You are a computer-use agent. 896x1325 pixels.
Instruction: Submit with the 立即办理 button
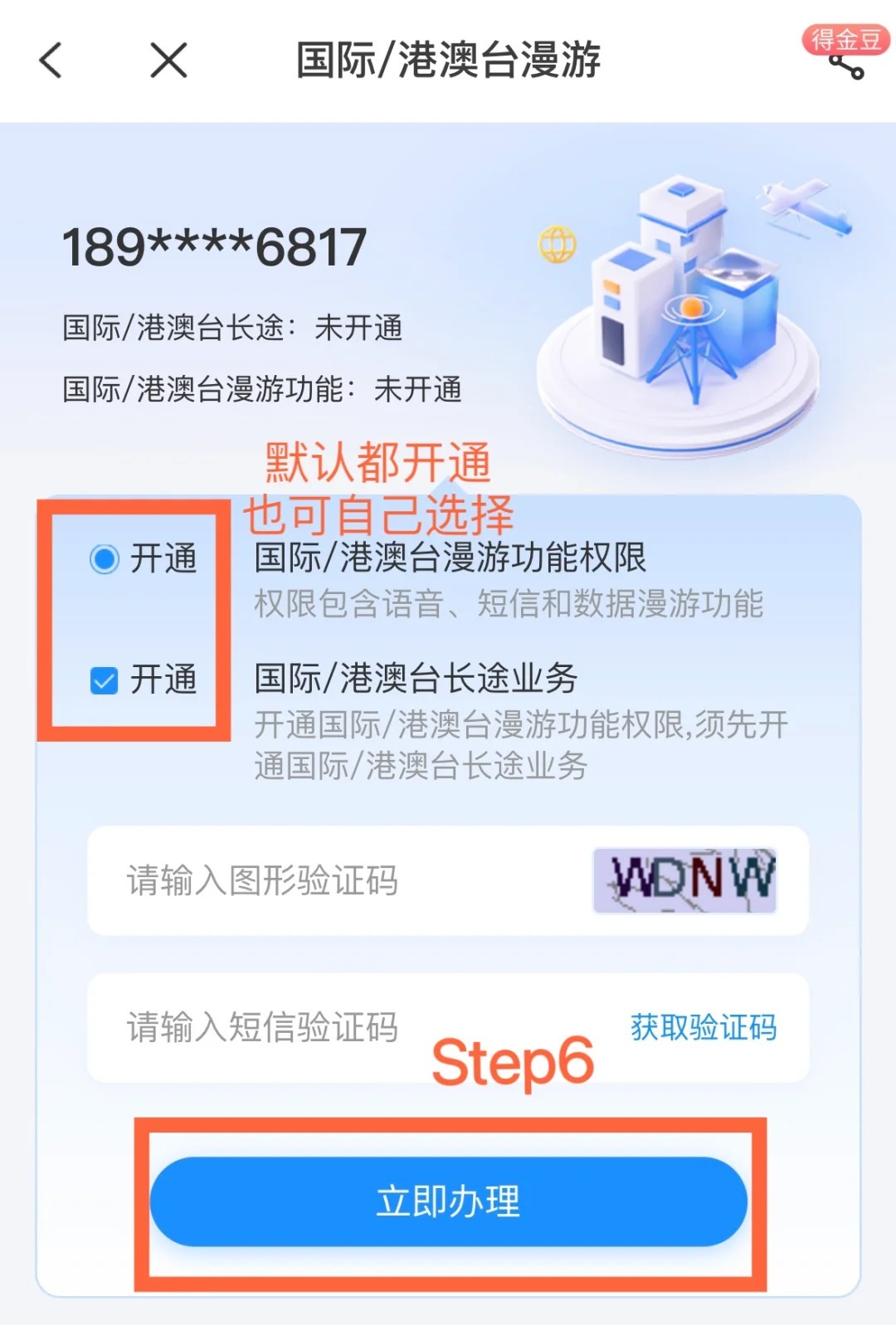tap(448, 1201)
